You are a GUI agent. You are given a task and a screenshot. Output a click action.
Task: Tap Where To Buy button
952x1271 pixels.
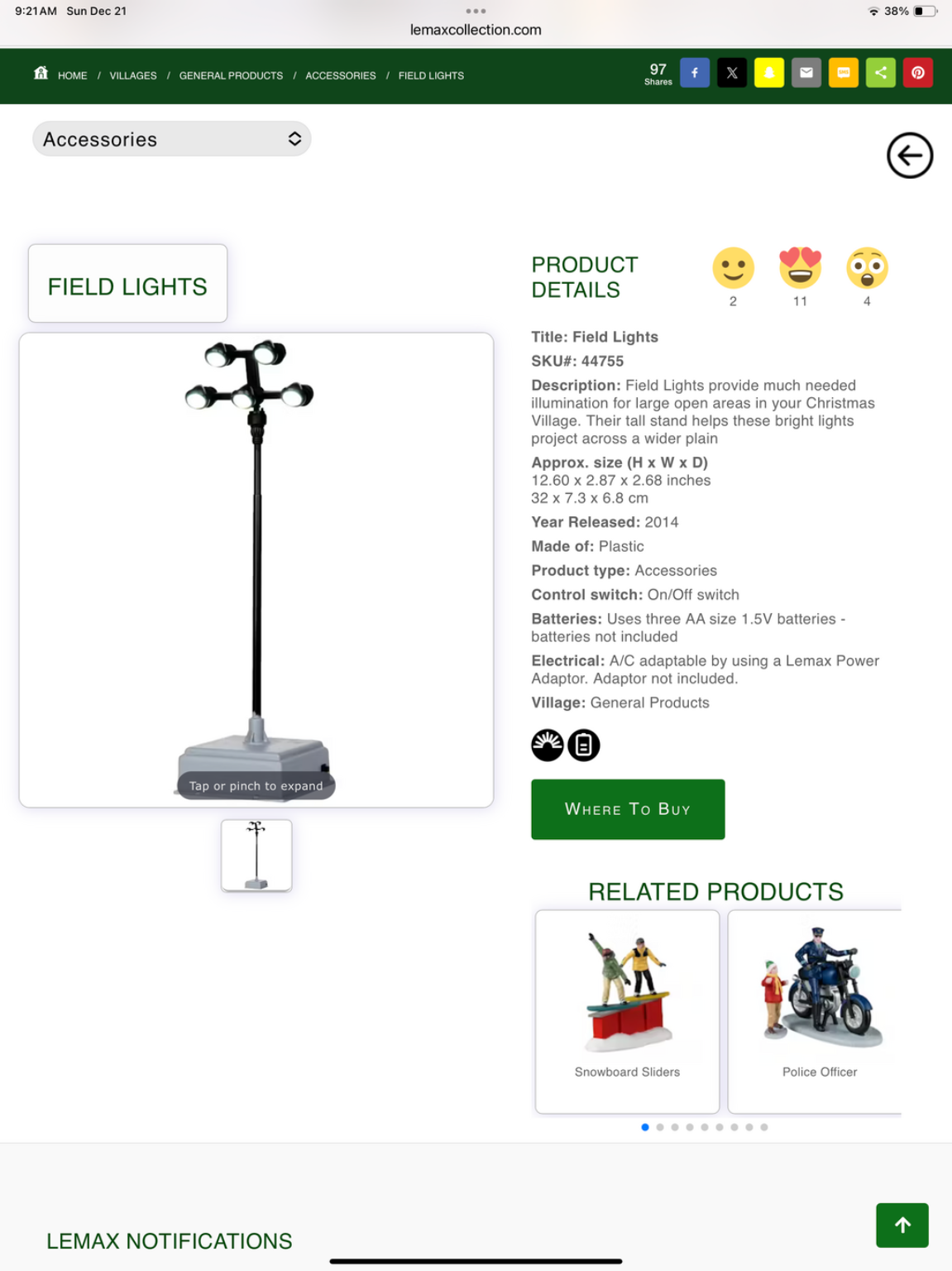tap(627, 809)
